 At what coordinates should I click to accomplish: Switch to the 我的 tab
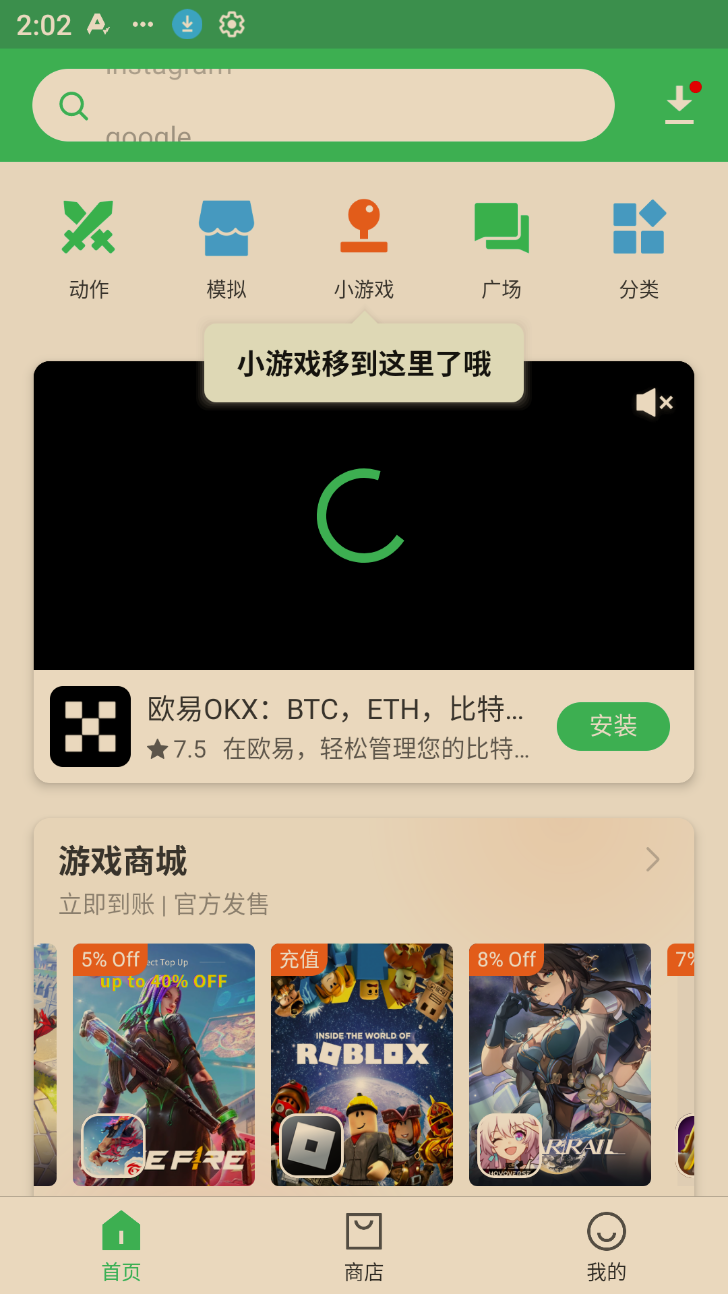606,1246
